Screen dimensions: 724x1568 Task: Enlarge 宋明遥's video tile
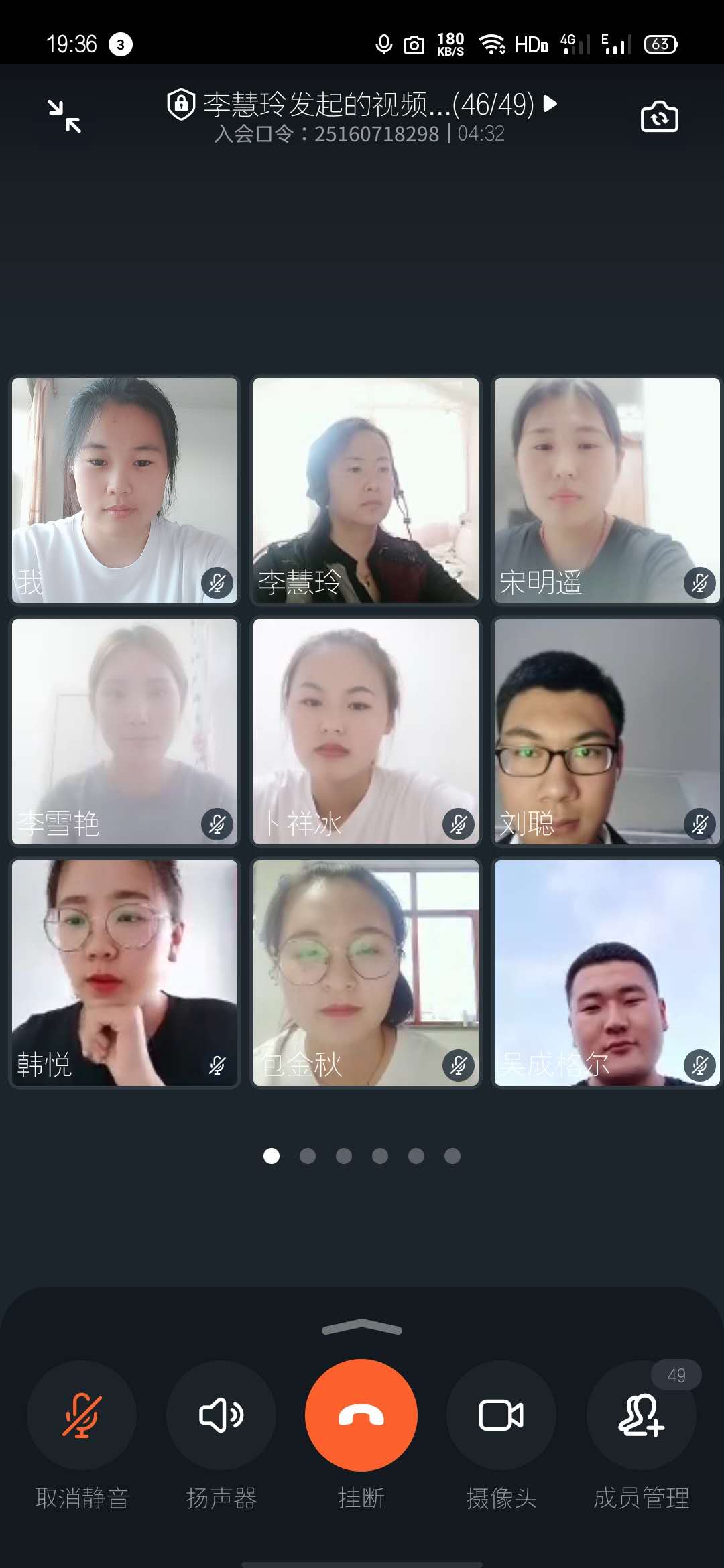tap(607, 491)
